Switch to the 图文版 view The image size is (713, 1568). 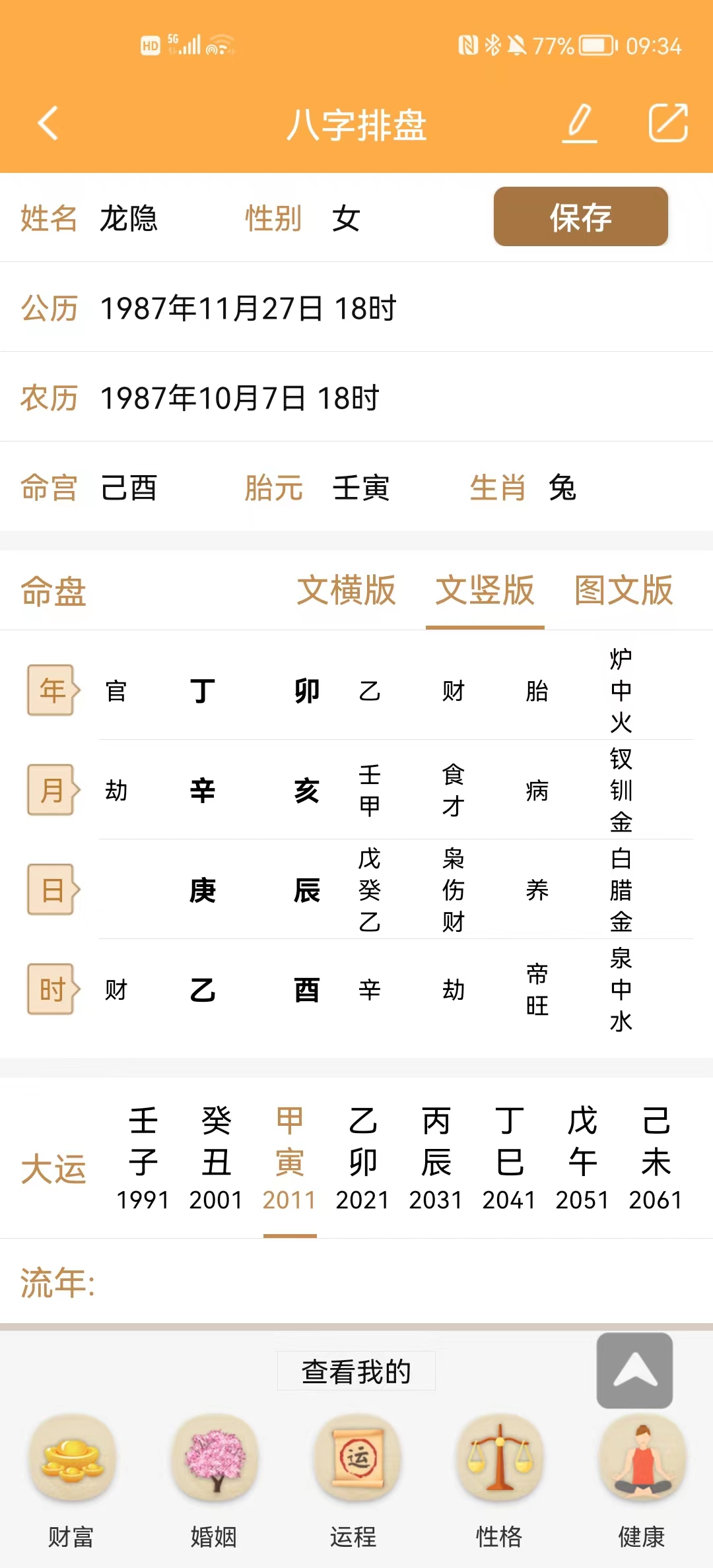point(623,590)
